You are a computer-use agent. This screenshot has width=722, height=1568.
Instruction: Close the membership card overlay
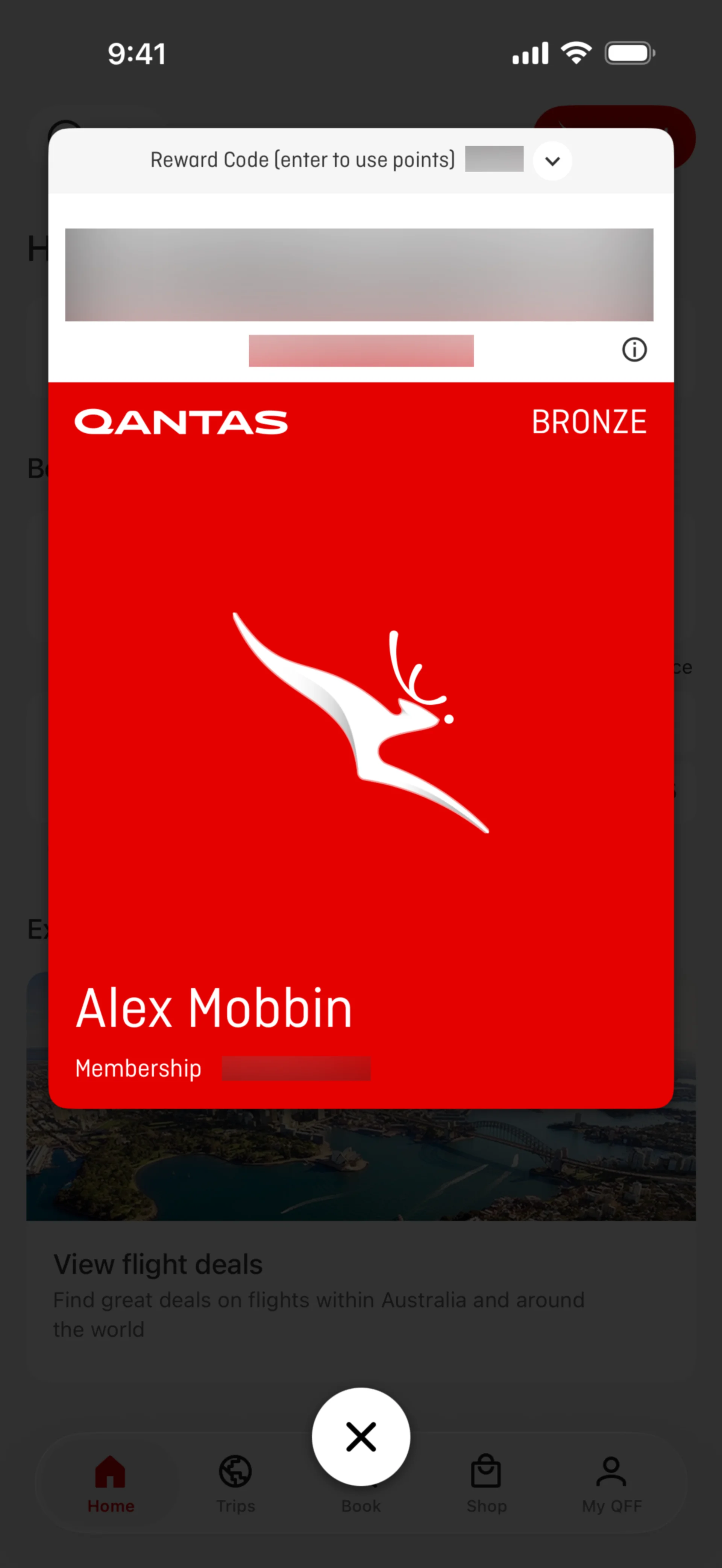click(361, 1436)
